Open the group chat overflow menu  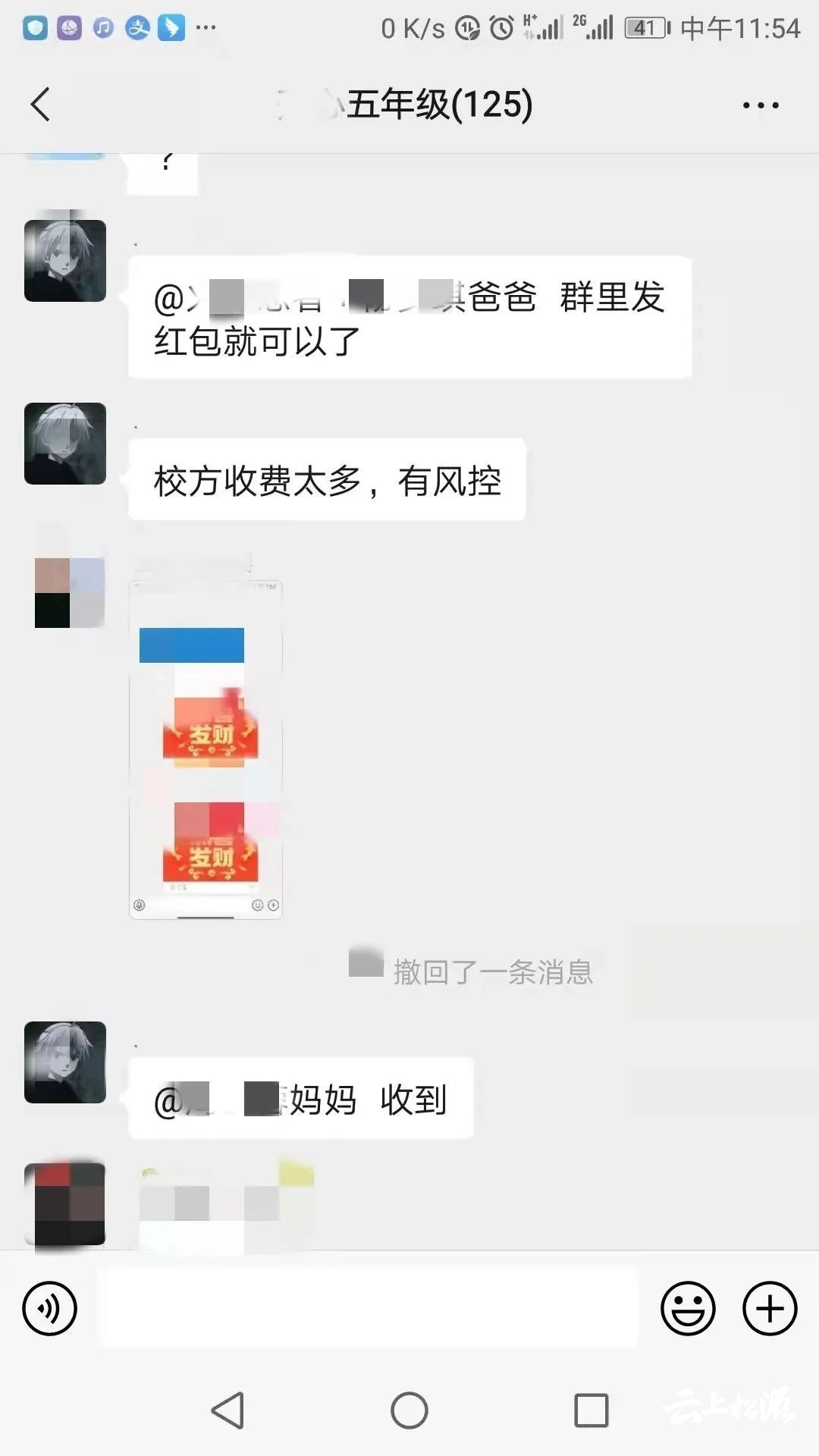click(760, 105)
